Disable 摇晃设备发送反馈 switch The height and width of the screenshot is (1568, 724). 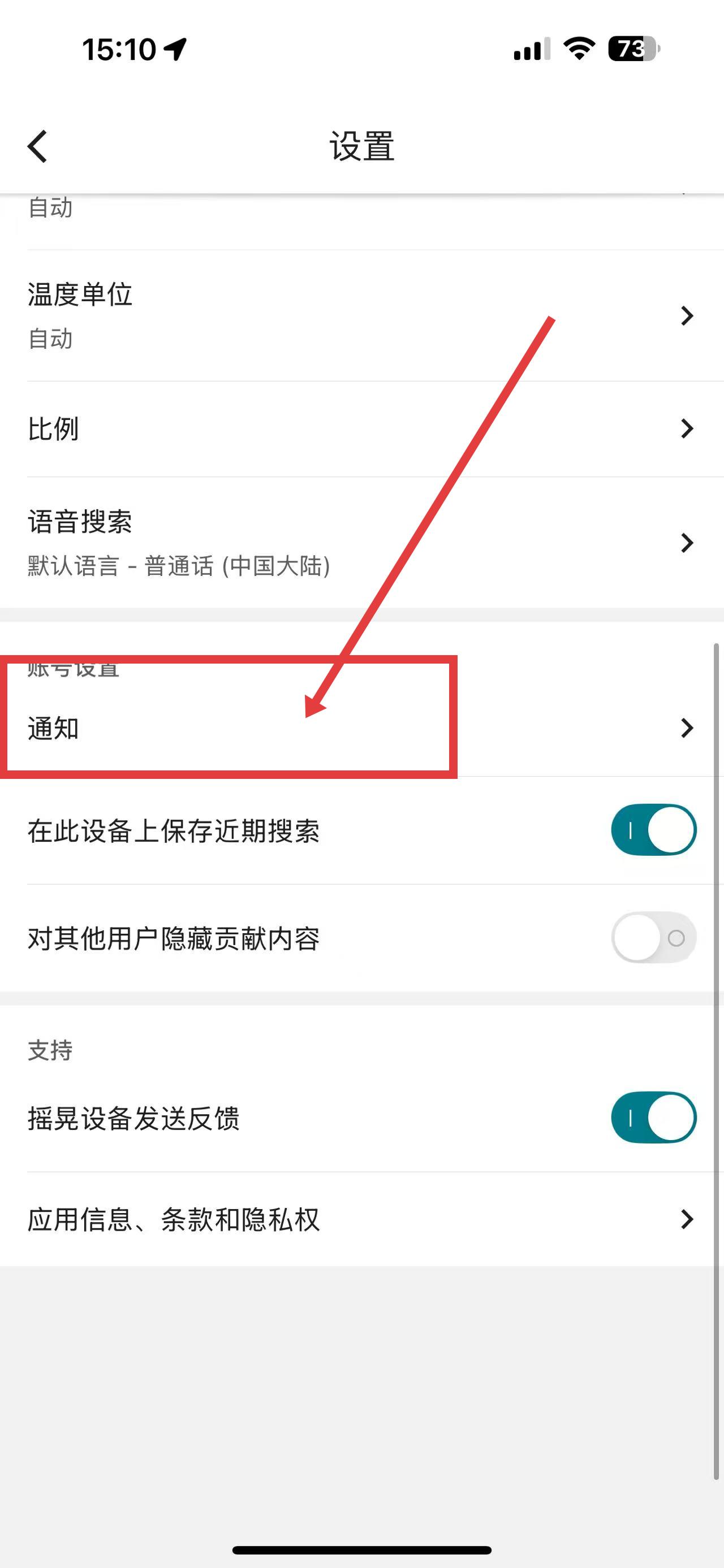653,1117
